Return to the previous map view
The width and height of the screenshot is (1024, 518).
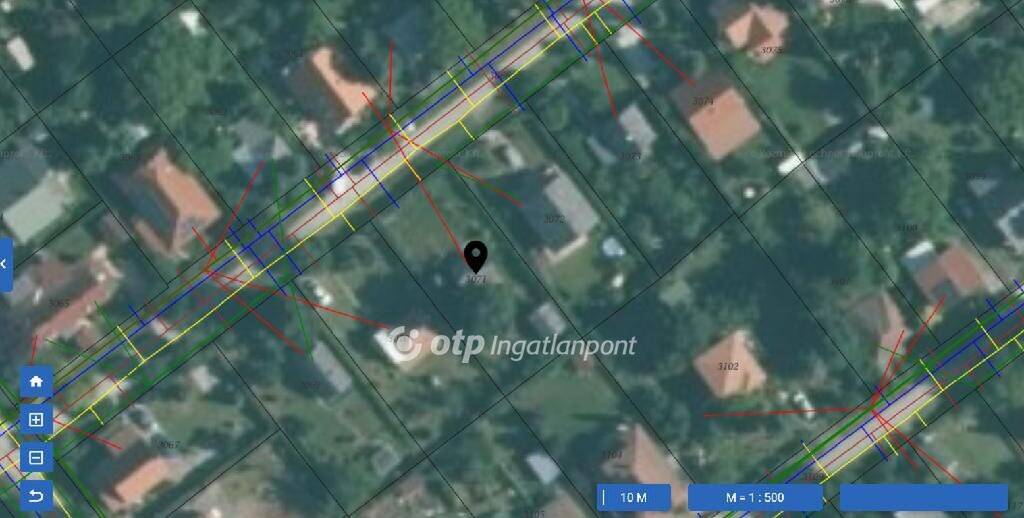[36, 495]
